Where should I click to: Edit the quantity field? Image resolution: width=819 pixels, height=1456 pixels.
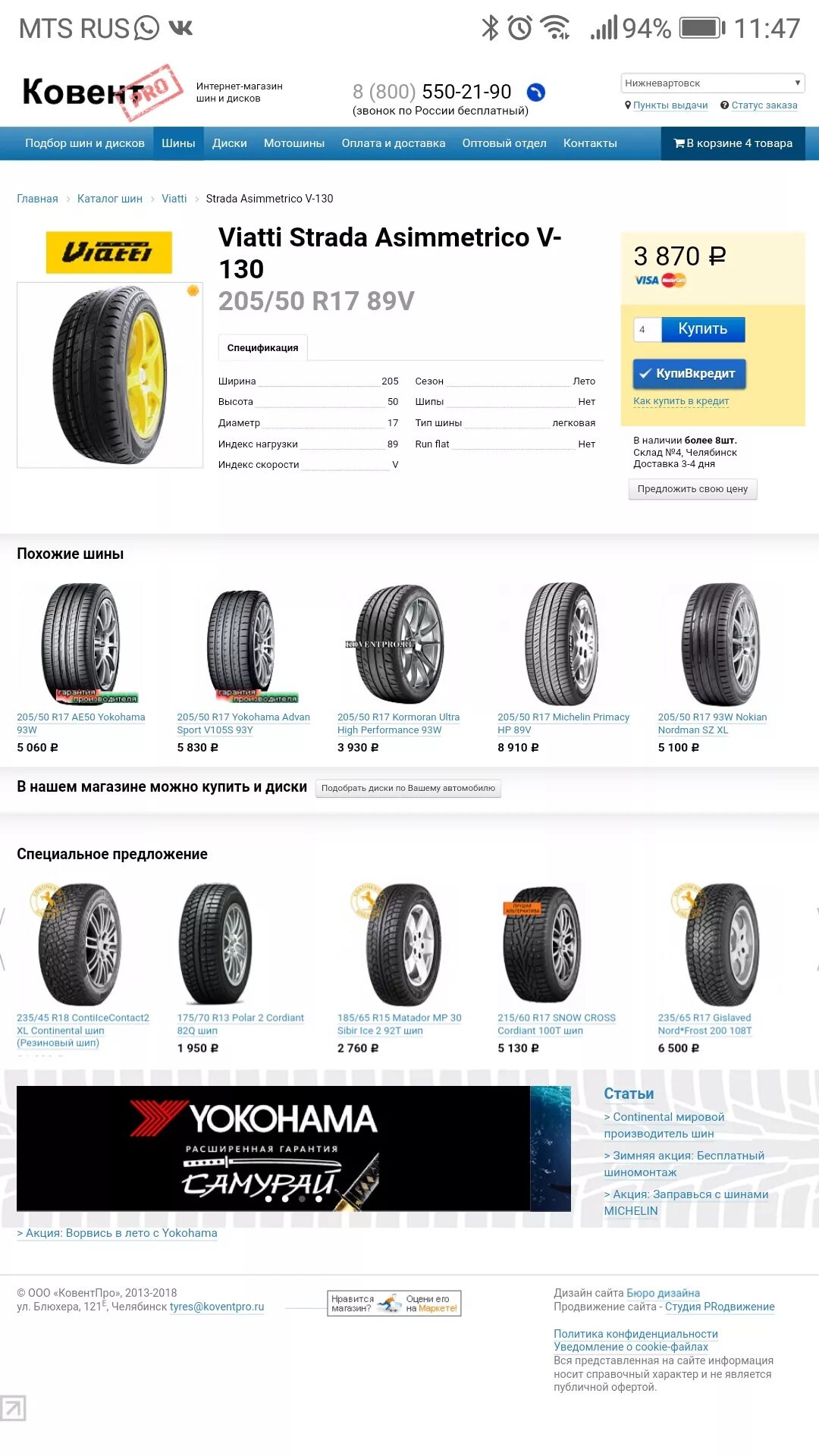tap(646, 329)
